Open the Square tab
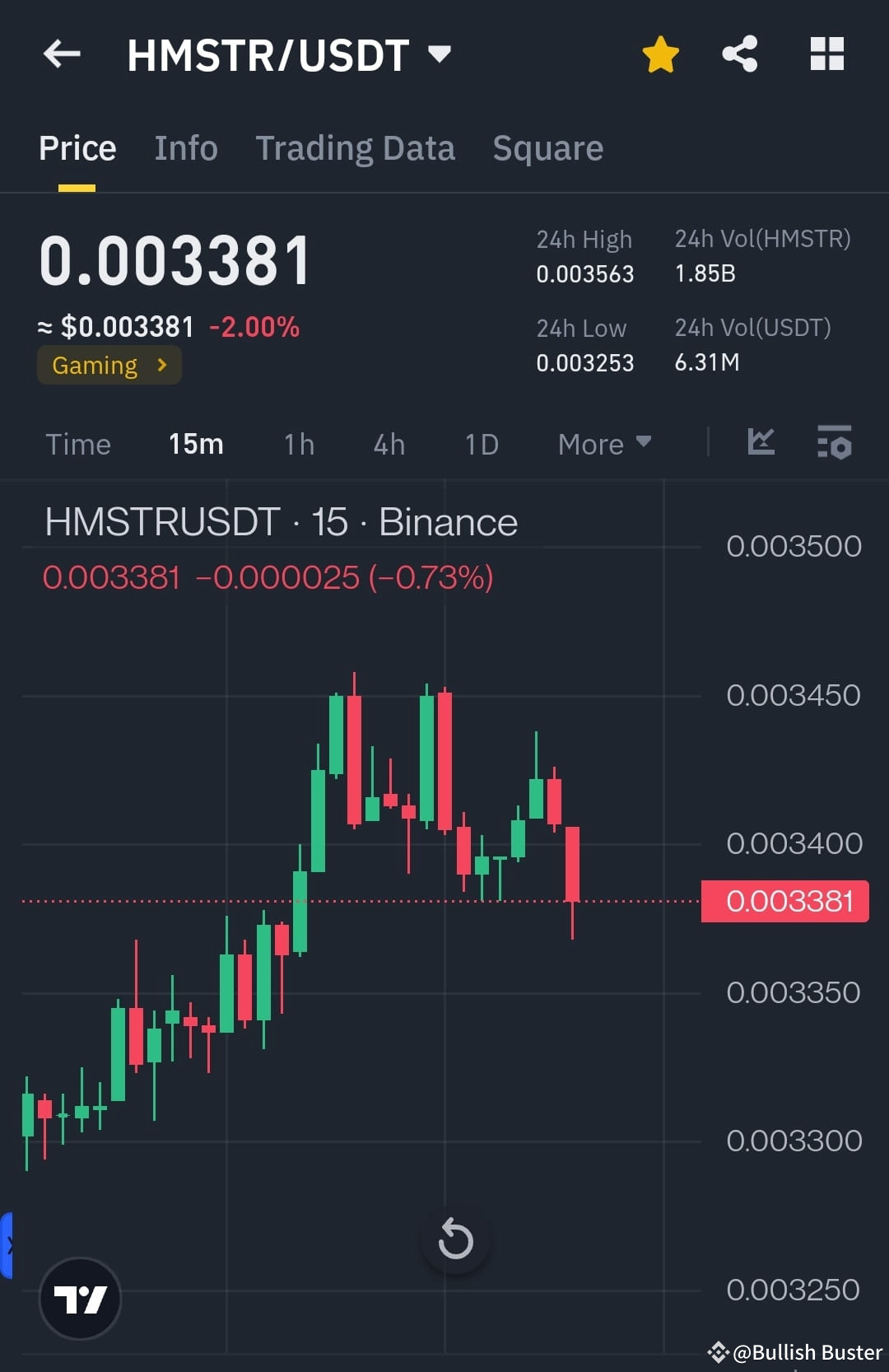Viewport: 889px width, 1372px height. [x=547, y=148]
